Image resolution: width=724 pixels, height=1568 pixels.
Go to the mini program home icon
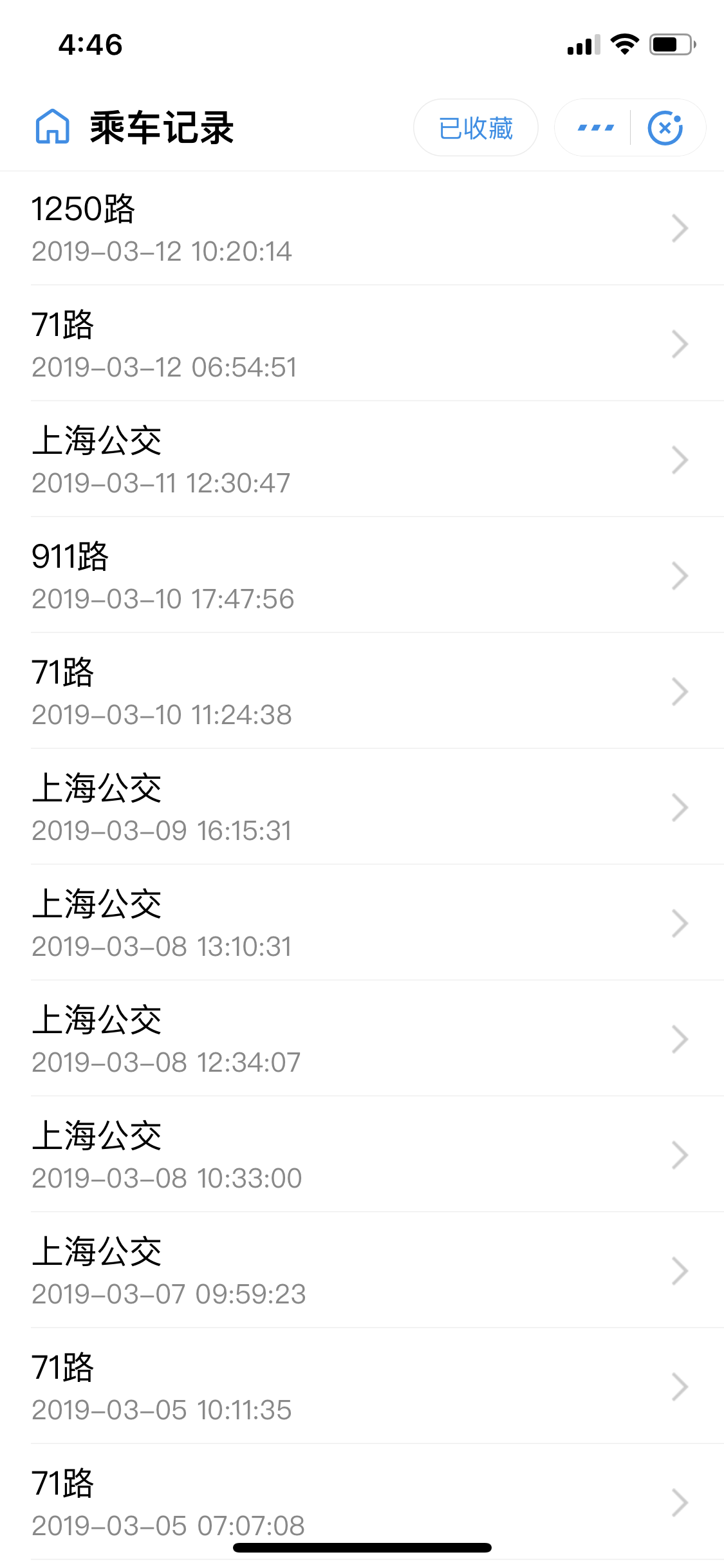pyautogui.click(x=52, y=127)
